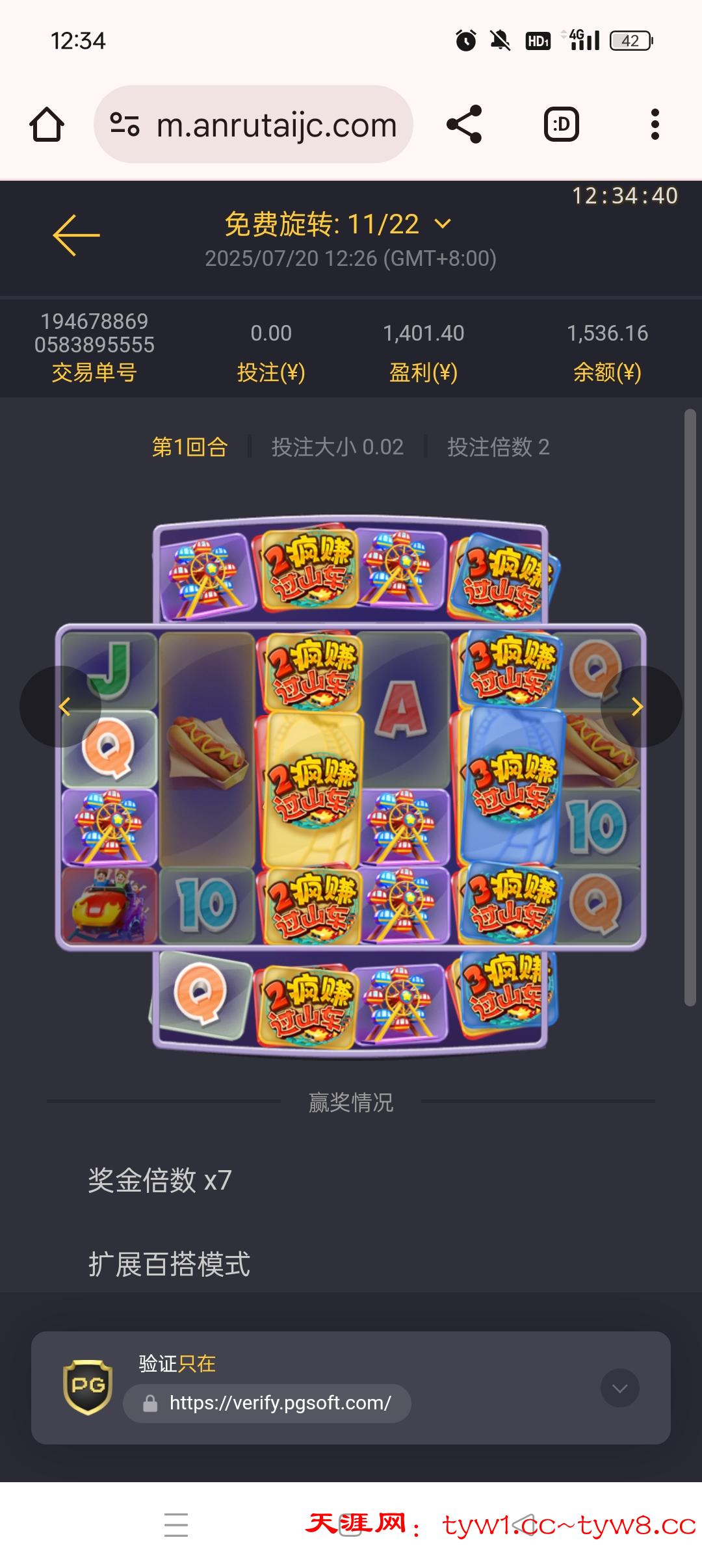The image size is (702, 1568).
Task: Share this page
Action: [464, 124]
